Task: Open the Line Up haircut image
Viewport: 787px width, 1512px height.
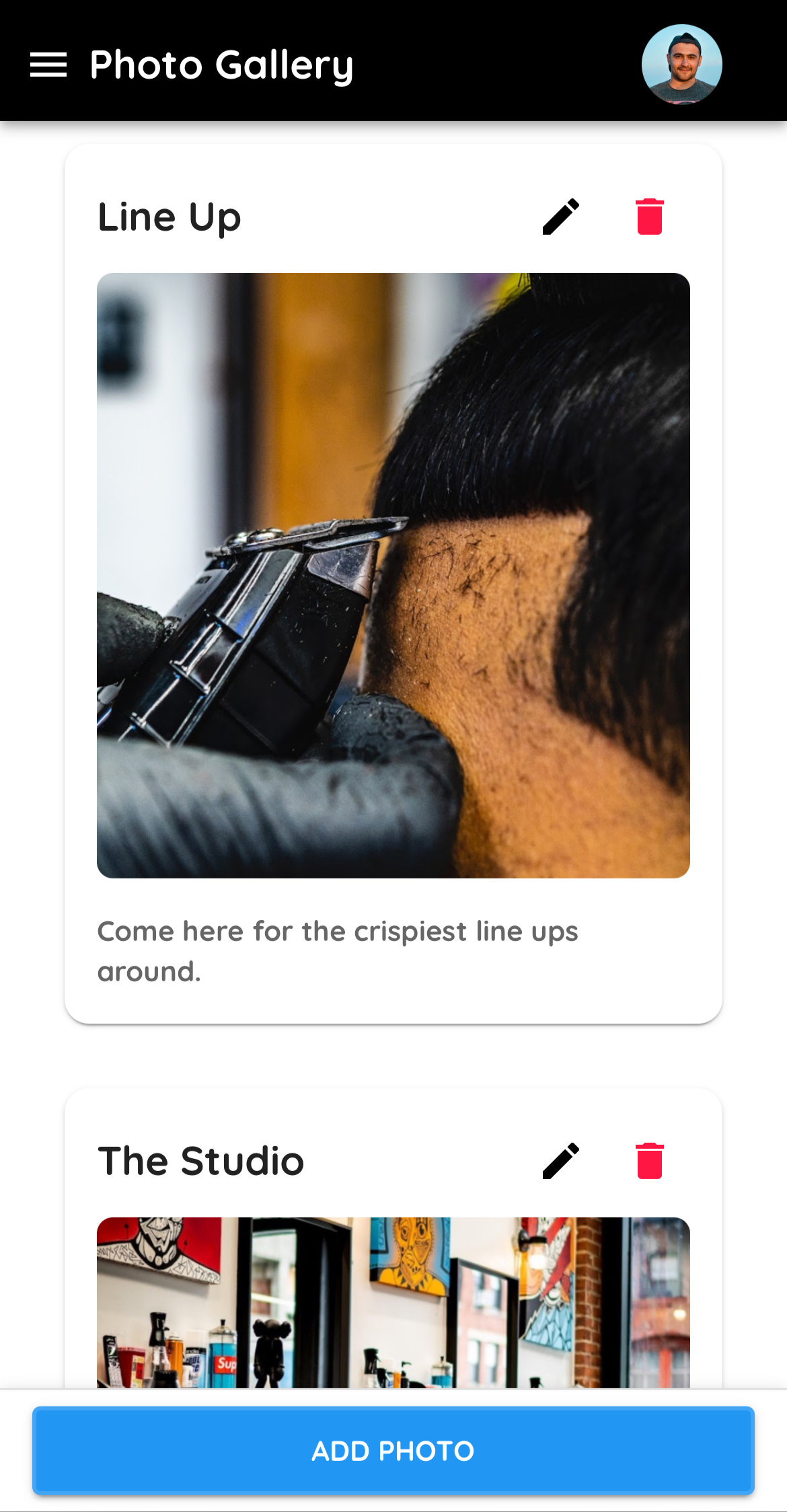Action: (x=394, y=575)
